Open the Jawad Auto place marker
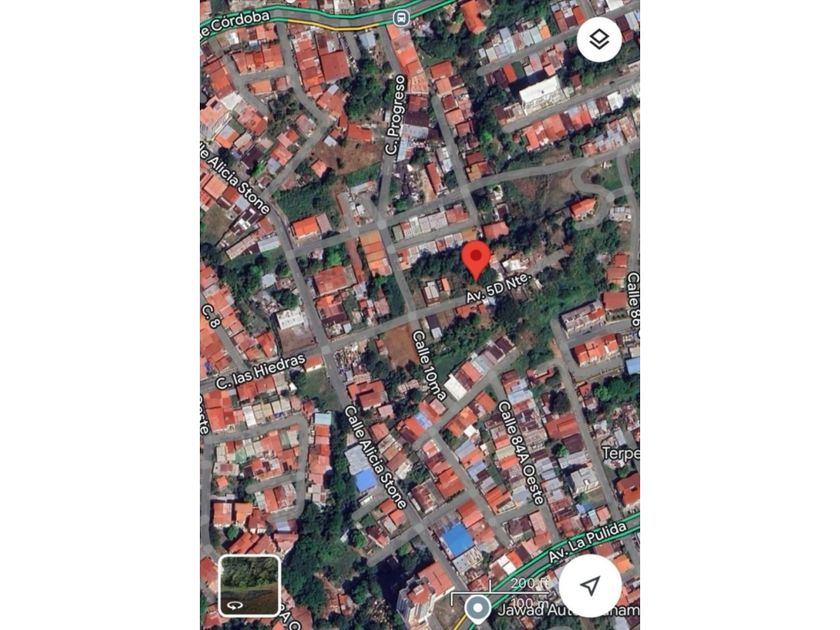 477,610
